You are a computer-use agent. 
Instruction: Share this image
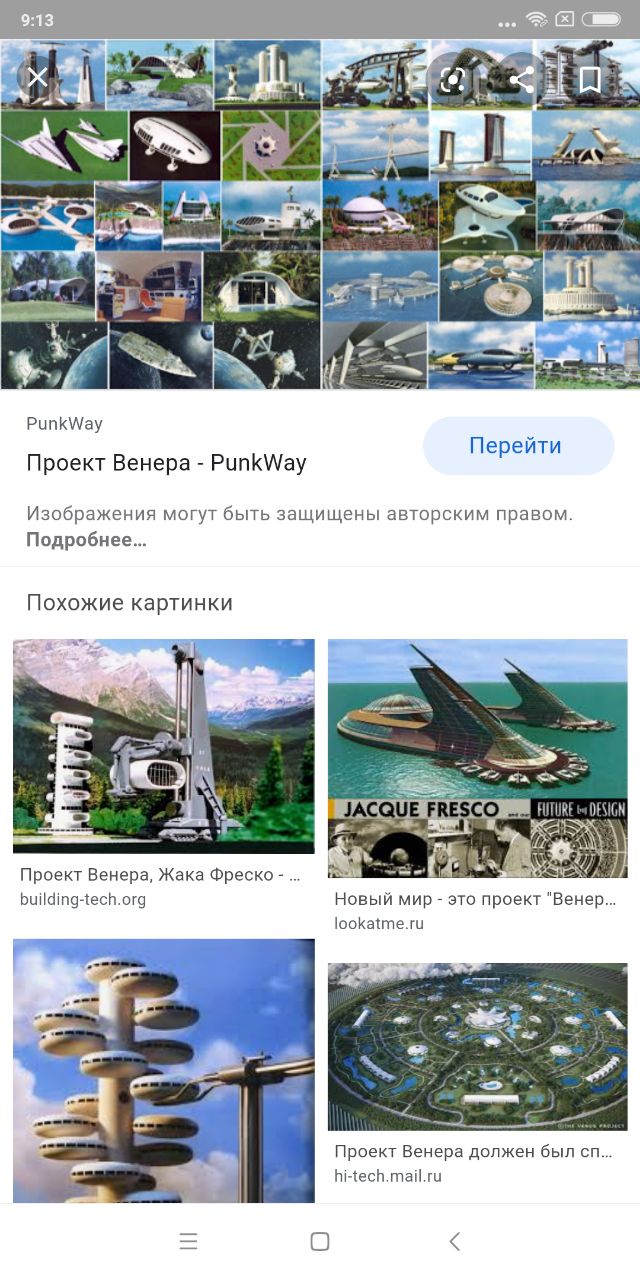(x=521, y=80)
